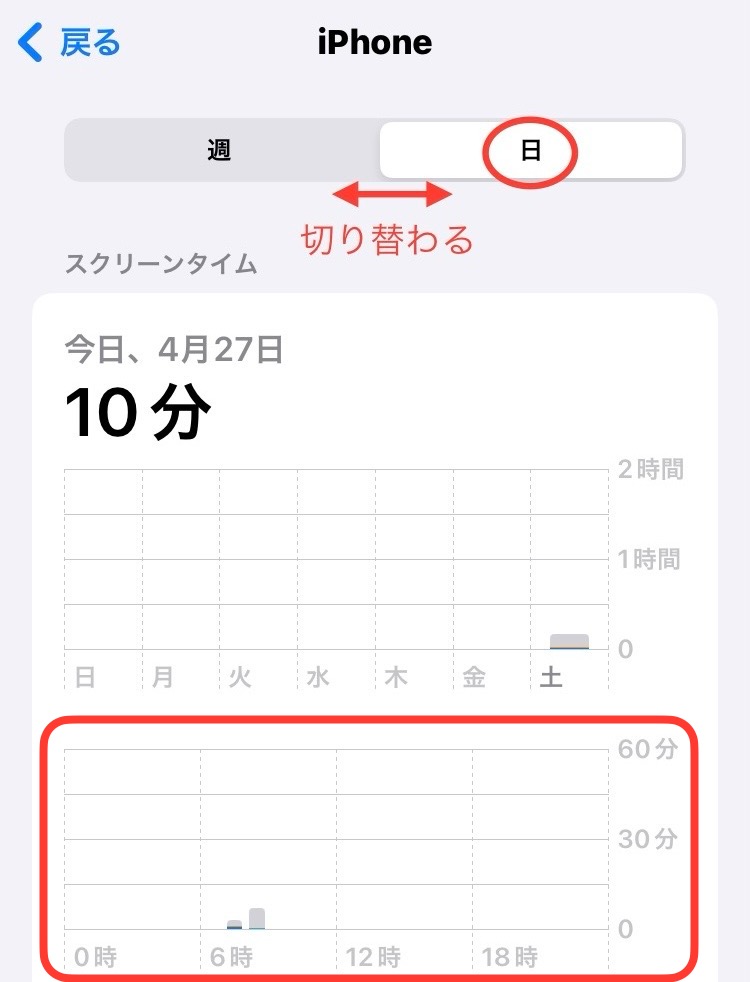
Task: Go back with the 戻る button
Action: pos(70,43)
